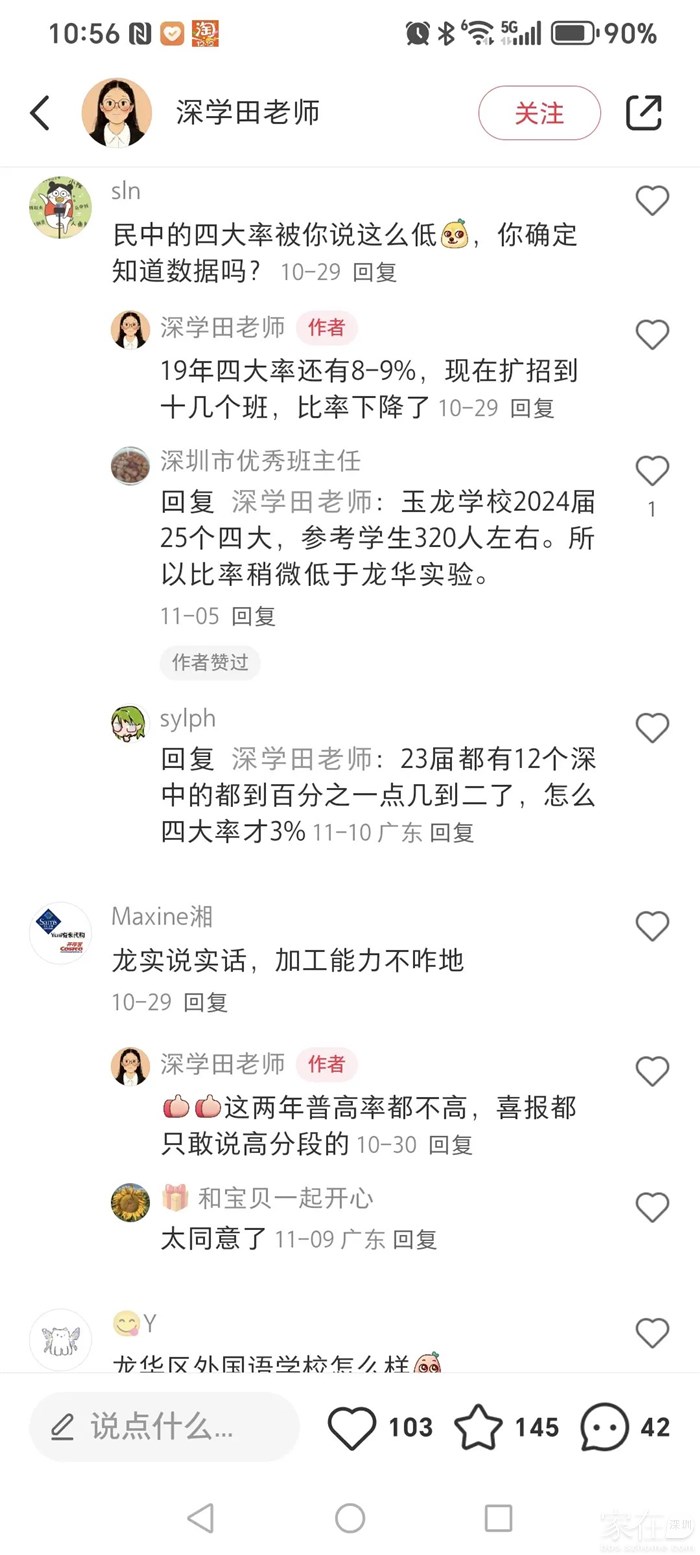Reply to sln's comment dated 10-29
The width and height of the screenshot is (700, 1555).
tap(375, 272)
